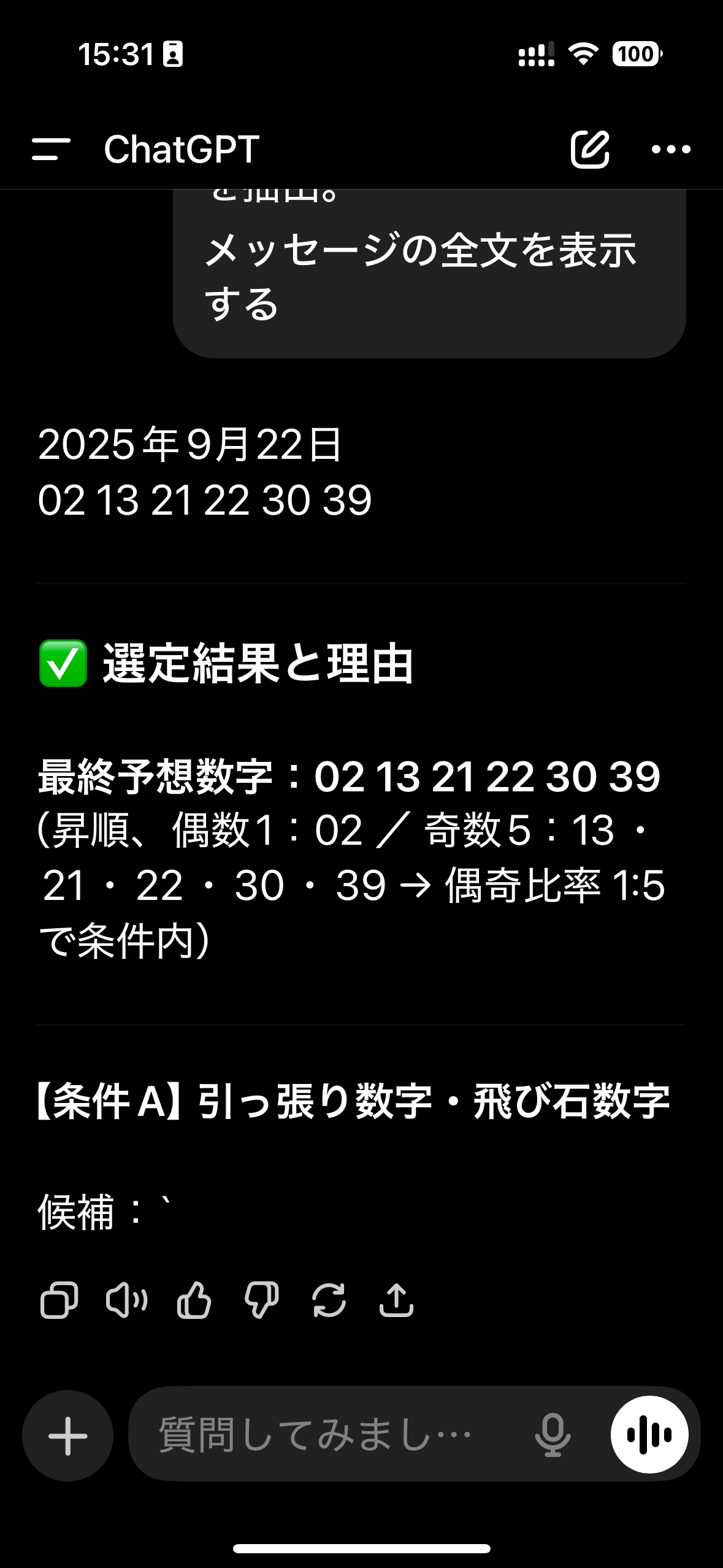Focus the message input field
Image resolution: width=723 pixels, height=1568 pixels.
click(325, 1434)
